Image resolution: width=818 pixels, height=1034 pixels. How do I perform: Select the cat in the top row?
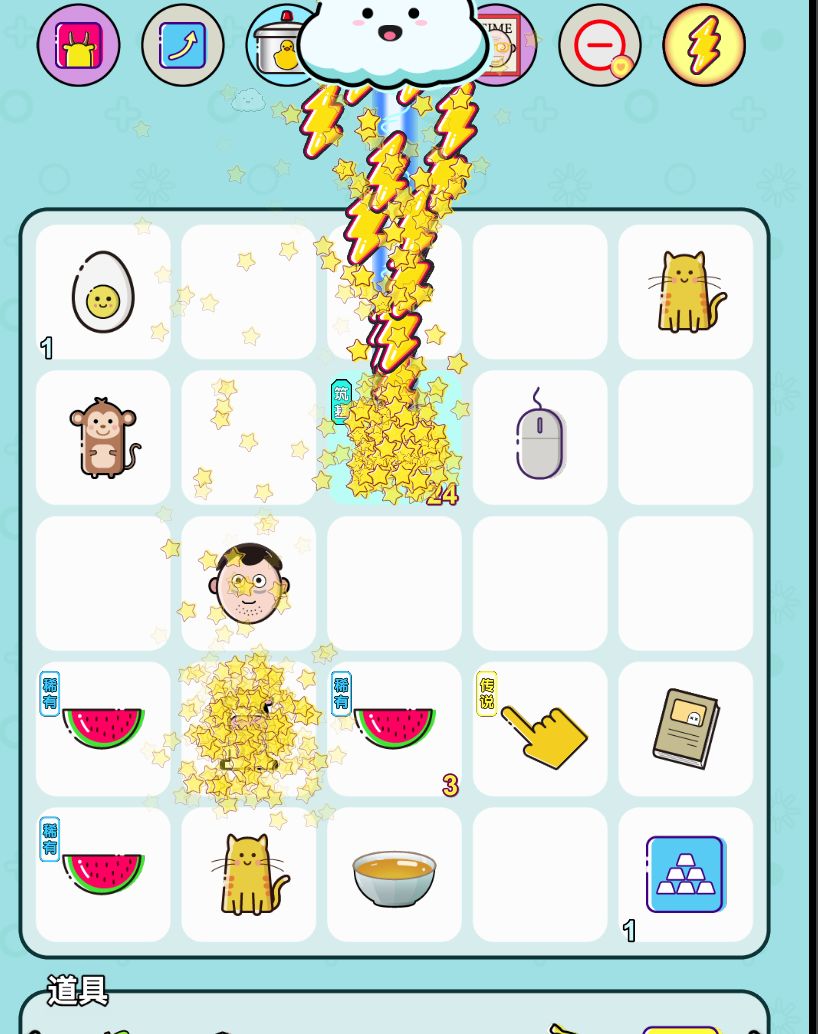pyautogui.click(x=685, y=291)
